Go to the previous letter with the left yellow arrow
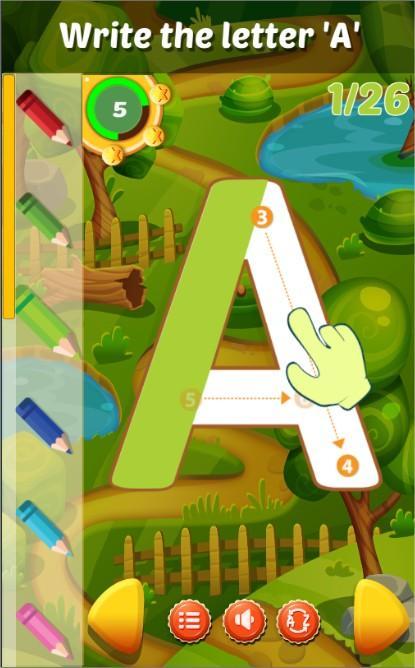This screenshot has height=668, width=415. 116,616
